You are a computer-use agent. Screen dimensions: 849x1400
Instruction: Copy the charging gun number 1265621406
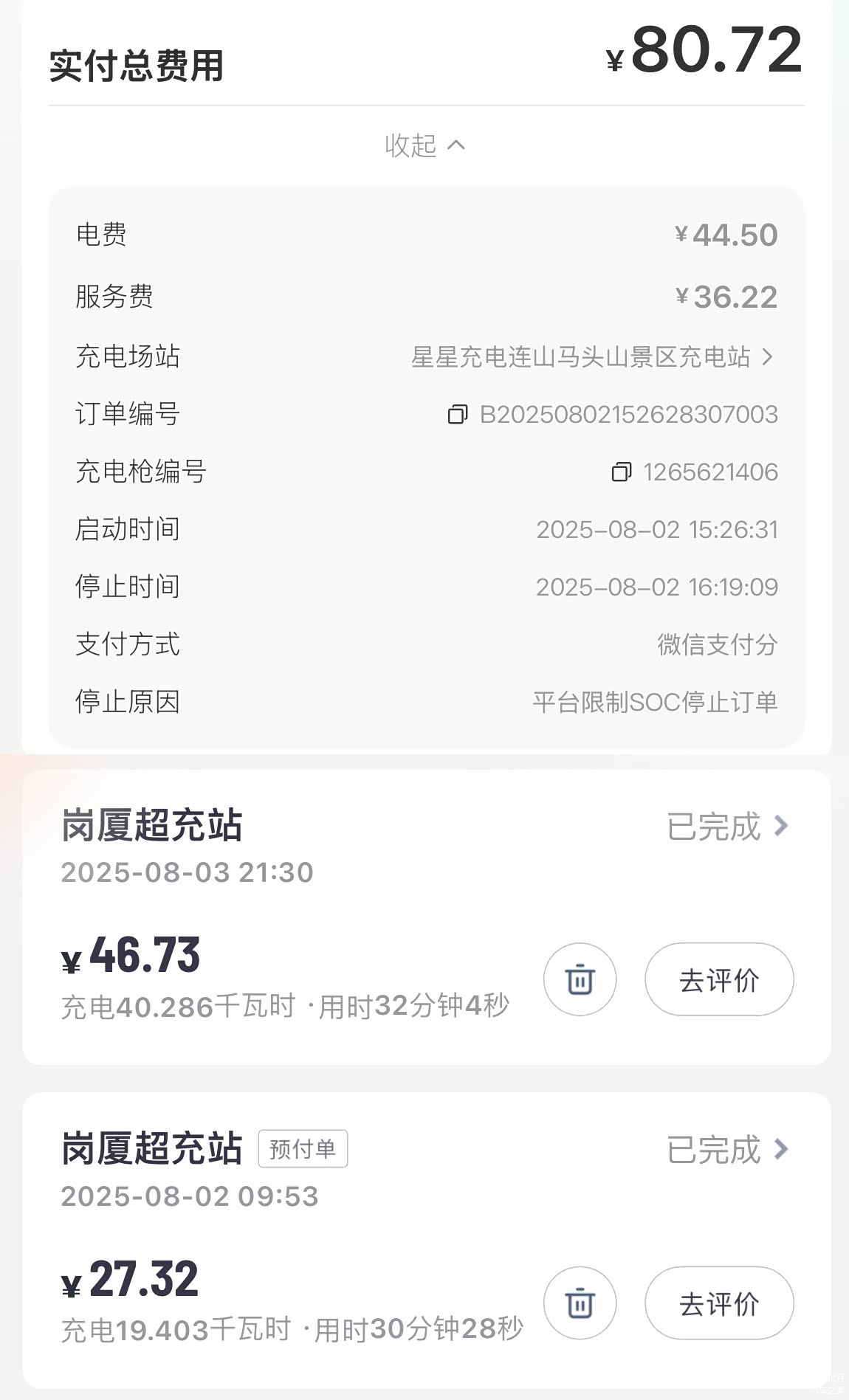(622, 472)
